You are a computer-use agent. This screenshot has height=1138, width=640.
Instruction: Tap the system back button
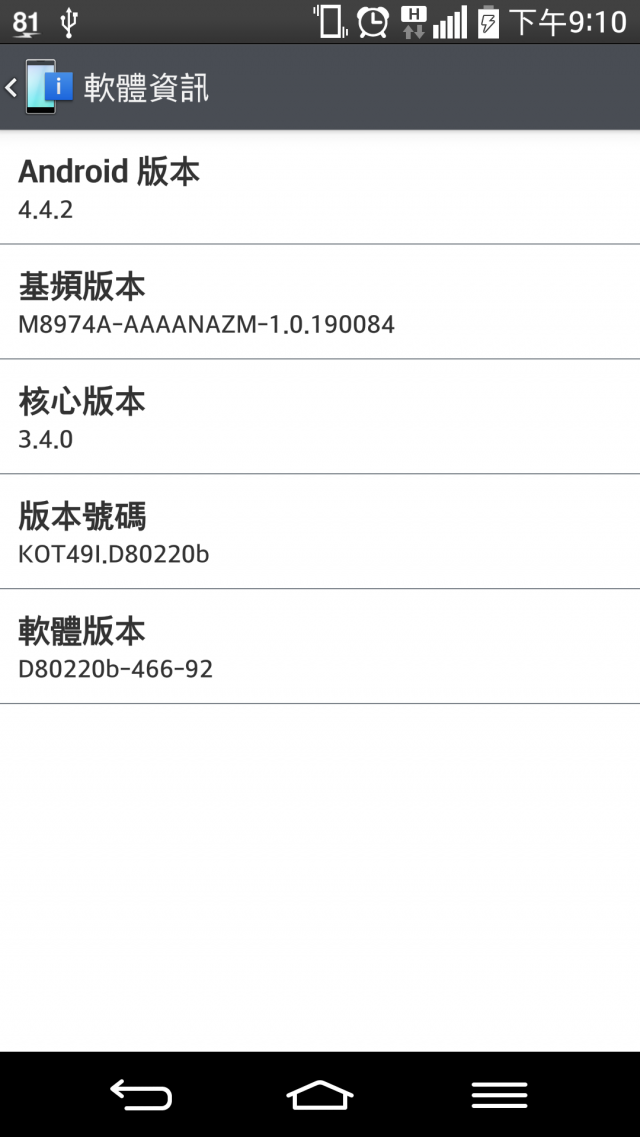click(x=140, y=1095)
